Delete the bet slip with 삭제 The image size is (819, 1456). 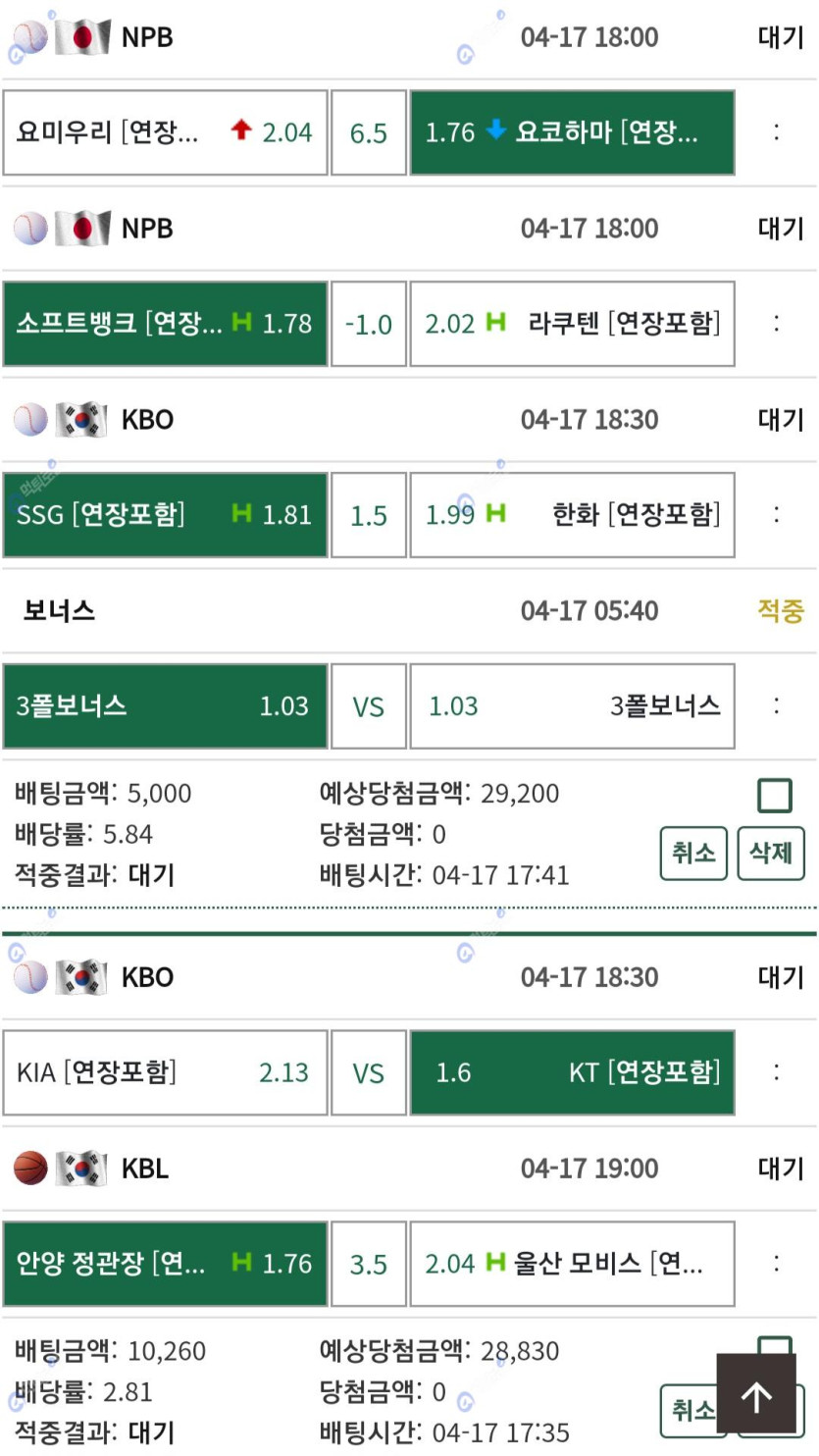coord(771,853)
